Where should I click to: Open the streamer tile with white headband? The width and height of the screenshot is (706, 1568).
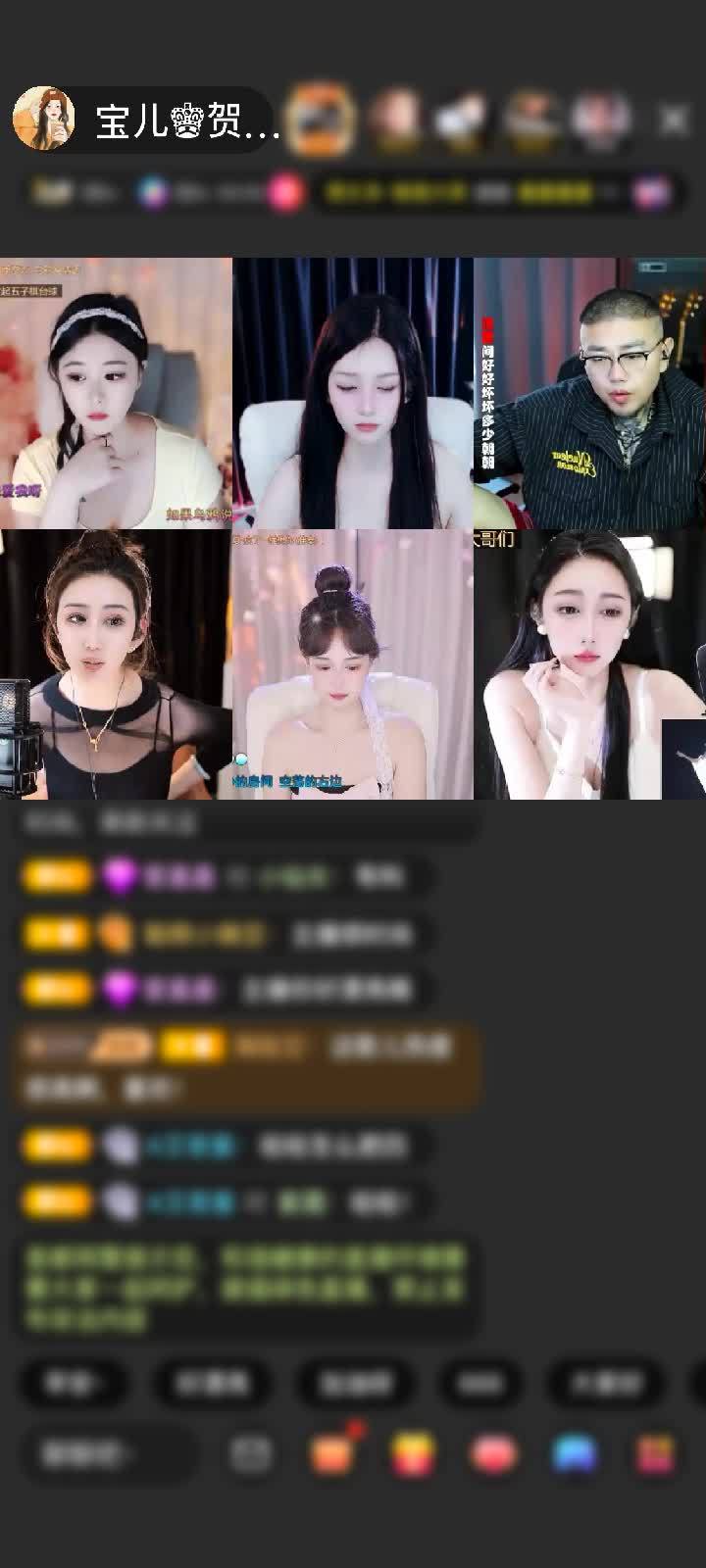[x=116, y=392]
